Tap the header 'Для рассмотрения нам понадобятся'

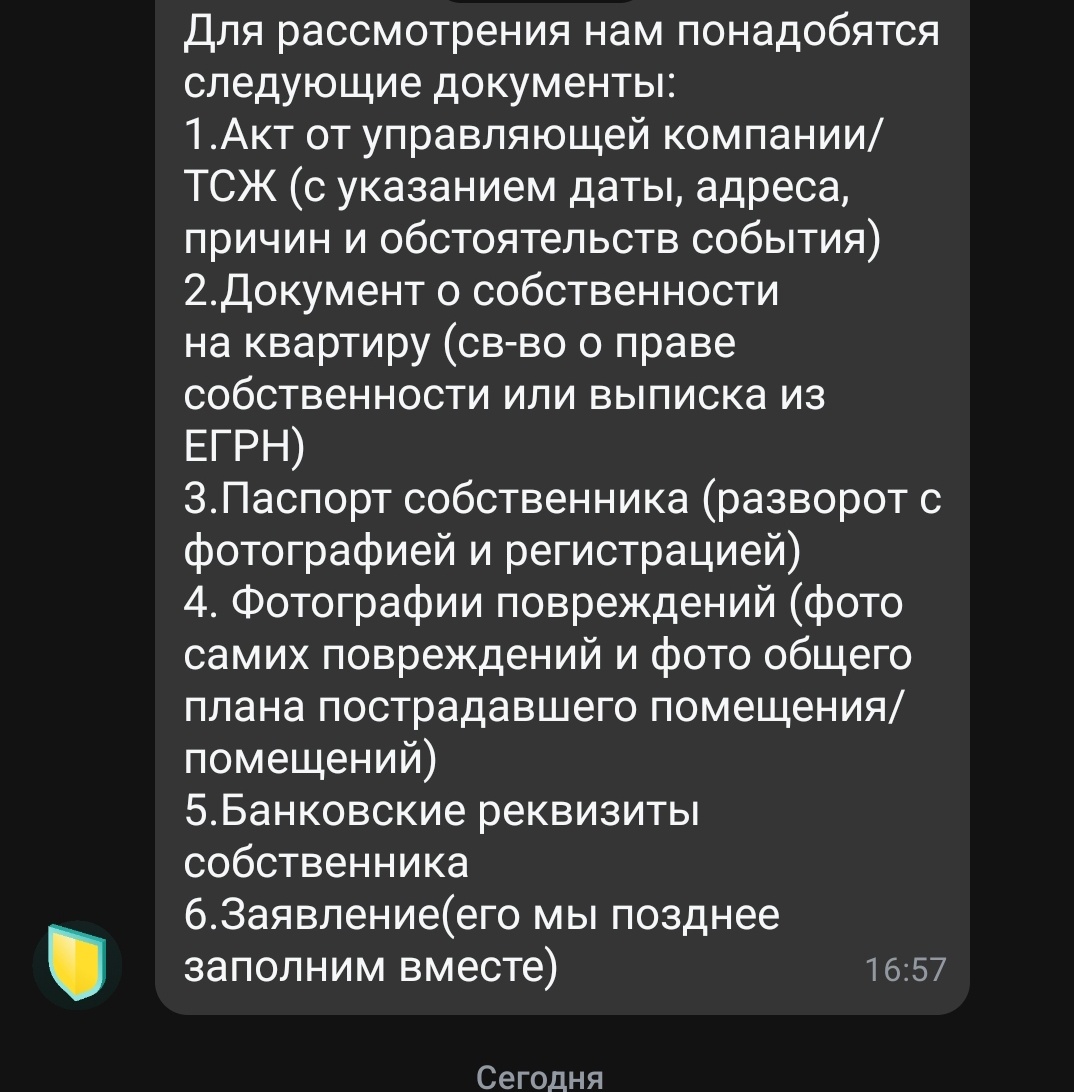[x=560, y=33]
